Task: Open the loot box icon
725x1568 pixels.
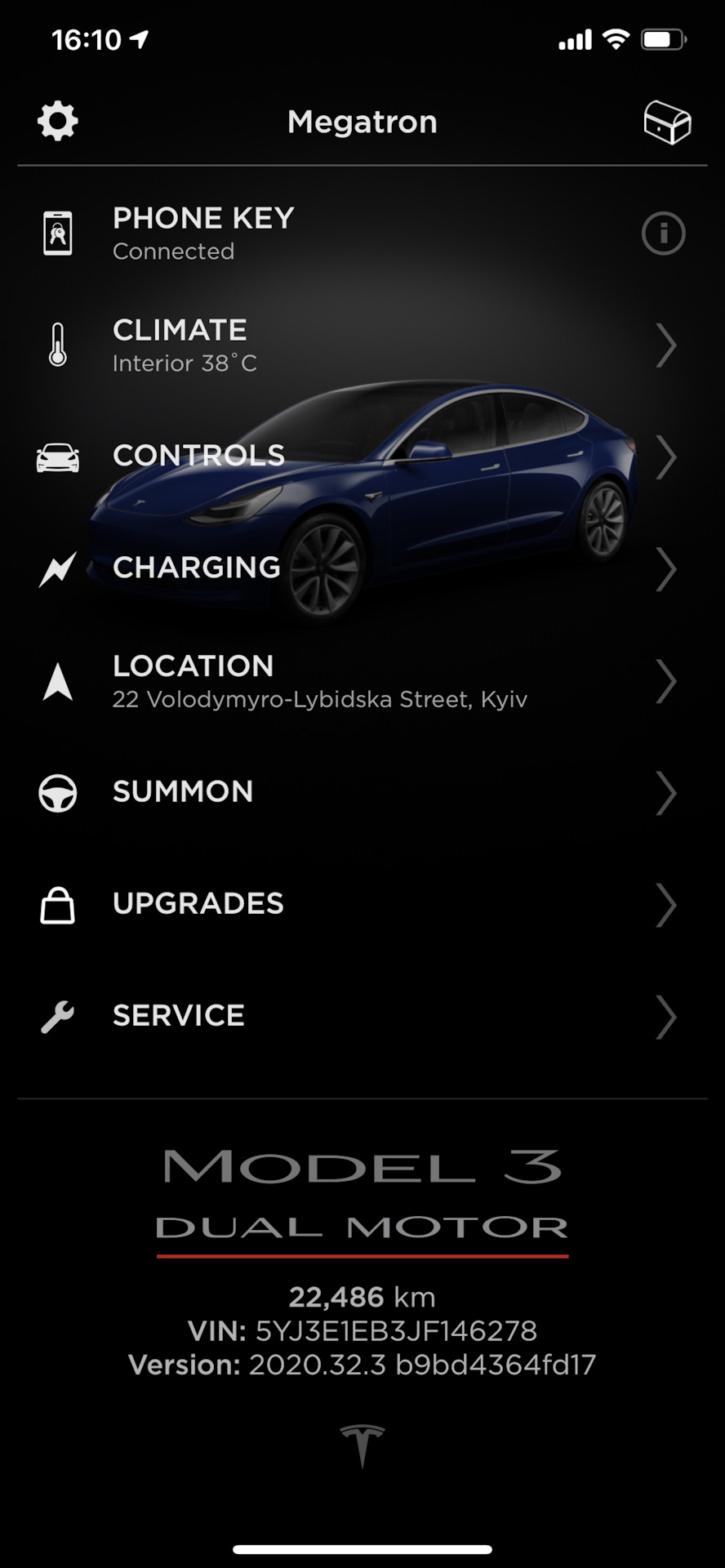Action: click(x=667, y=123)
